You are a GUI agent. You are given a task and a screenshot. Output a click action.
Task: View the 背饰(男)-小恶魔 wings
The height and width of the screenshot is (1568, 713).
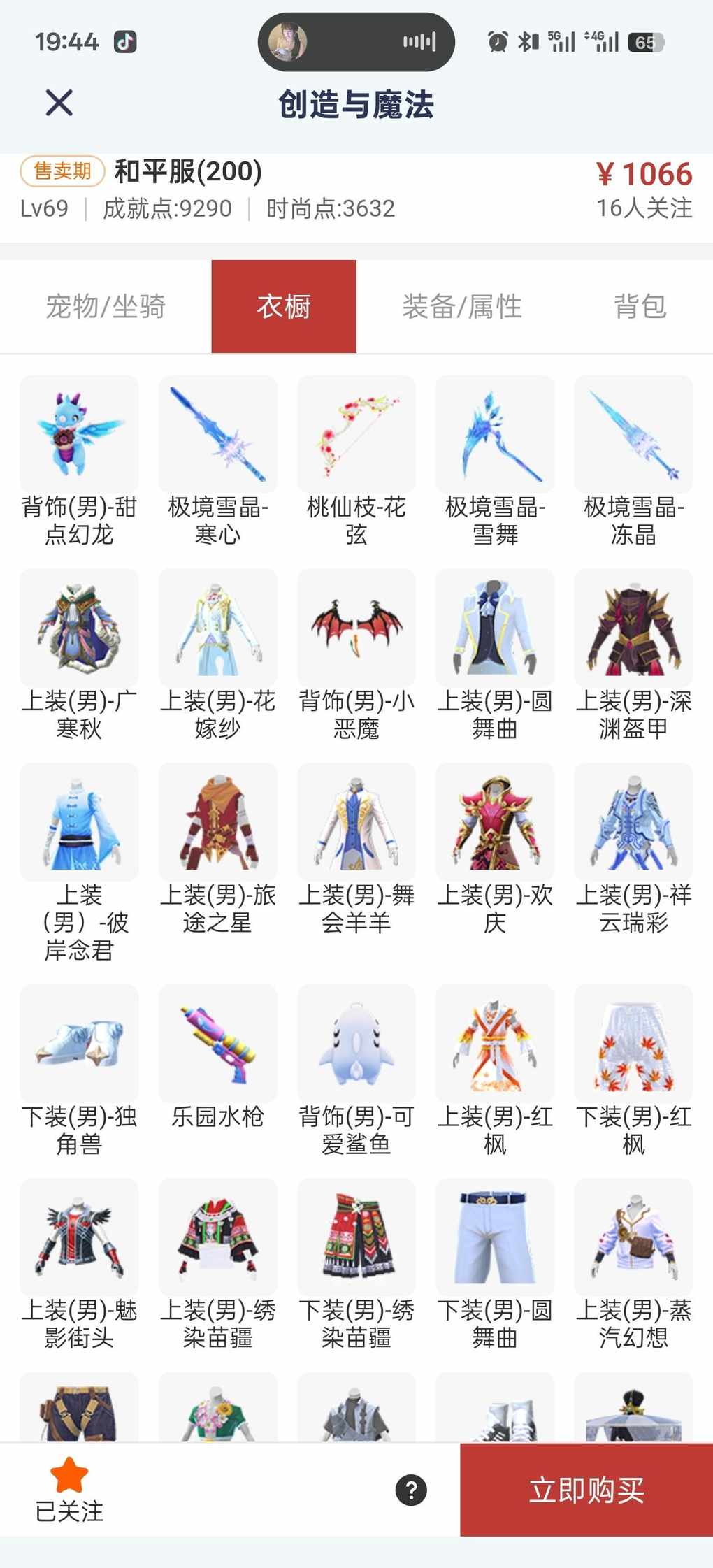click(356, 628)
